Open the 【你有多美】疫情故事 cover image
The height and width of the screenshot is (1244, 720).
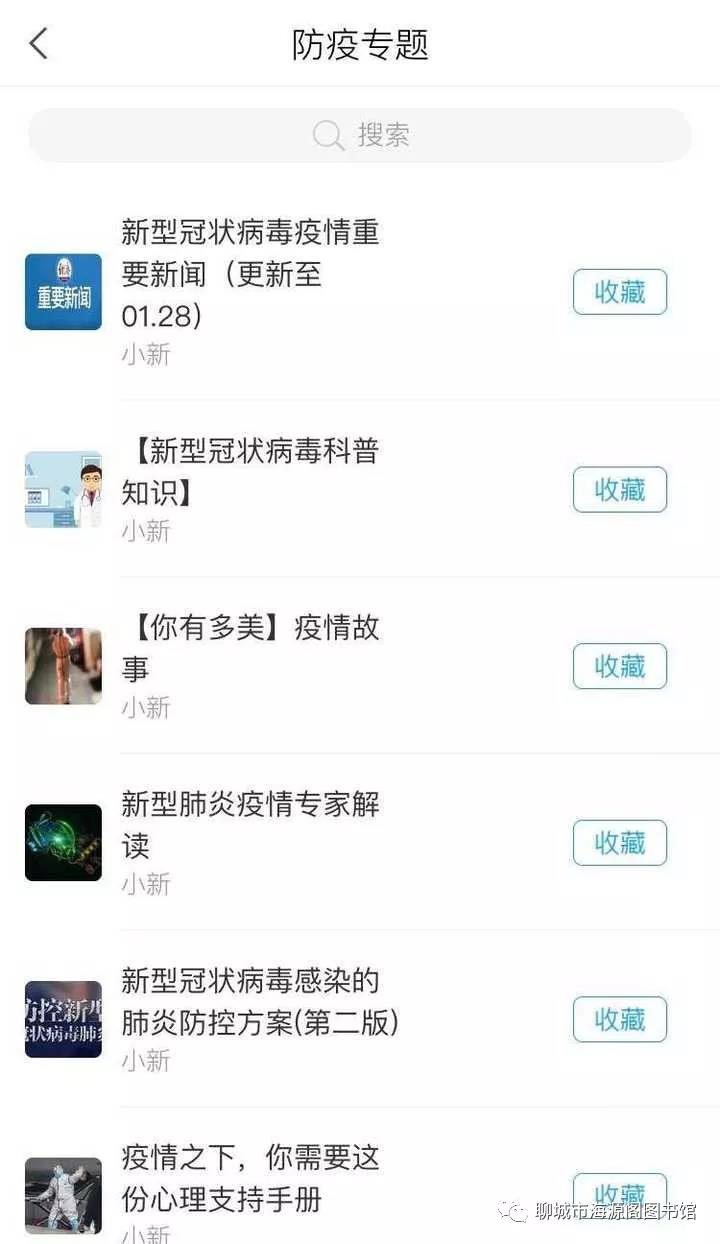[63, 665]
